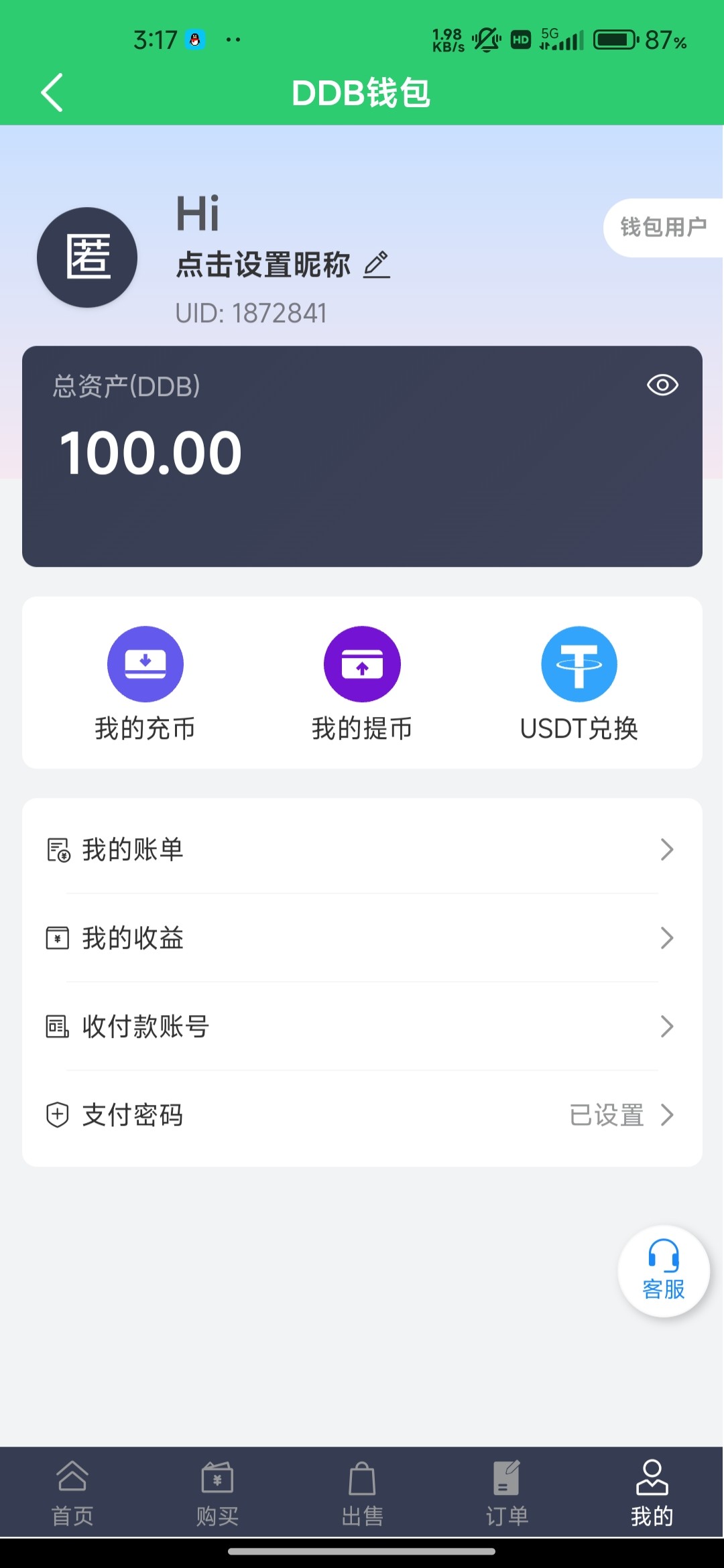Go back using the top-left arrow
This screenshot has height=1568, width=724.
52,92
